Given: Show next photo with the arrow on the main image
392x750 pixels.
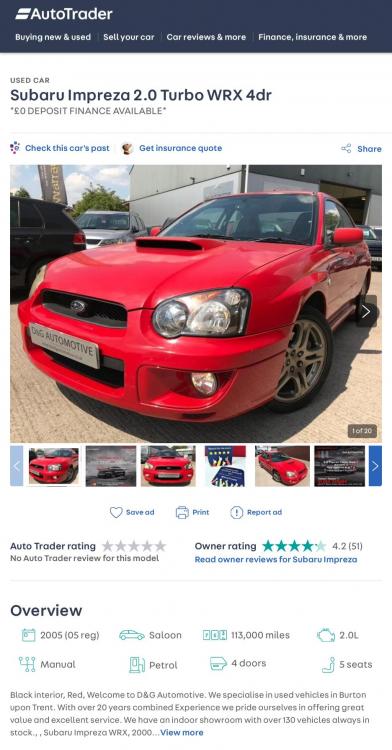Looking at the screenshot, I should coord(366,311).
